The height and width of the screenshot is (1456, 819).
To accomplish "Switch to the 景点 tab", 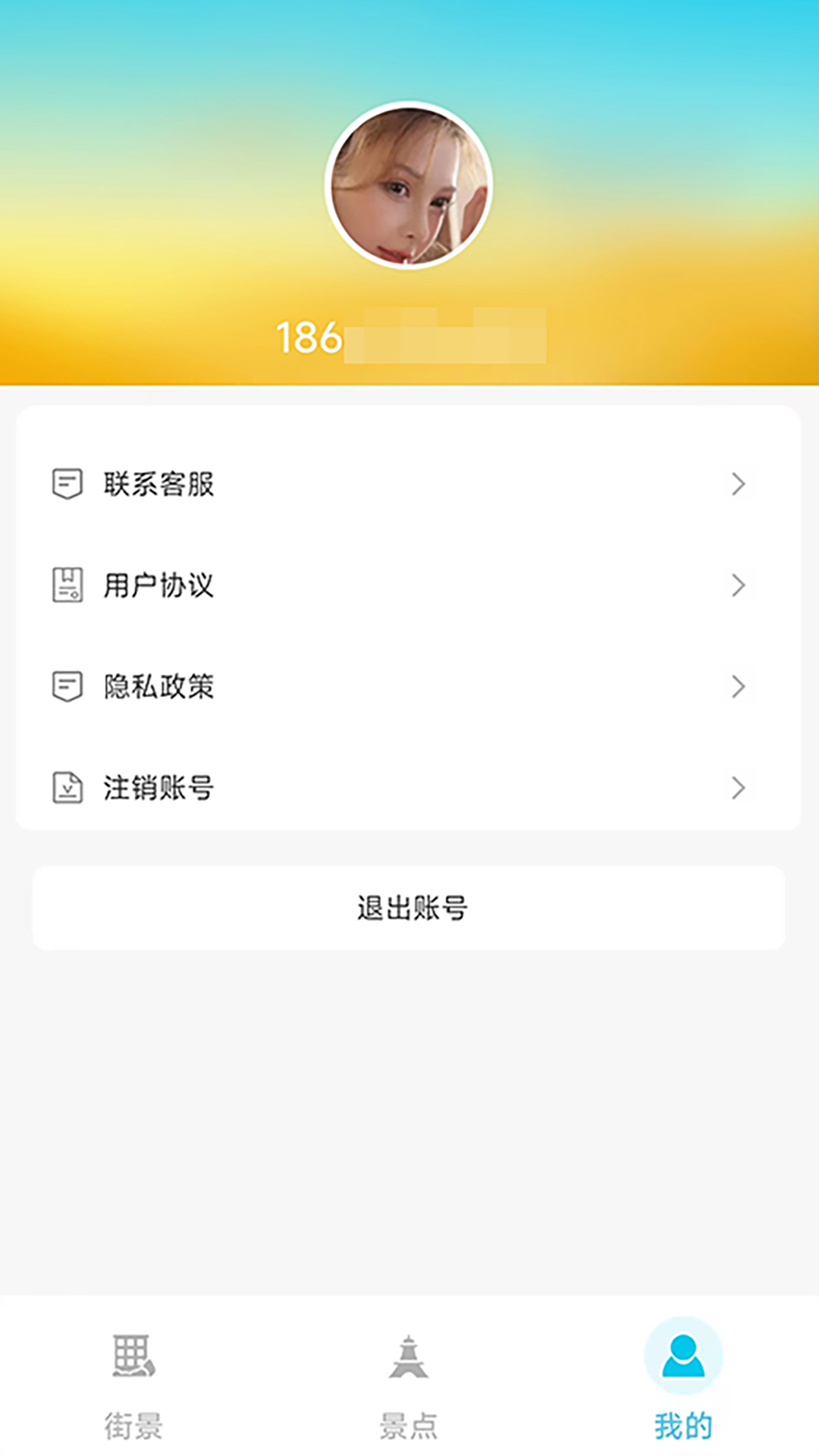I will click(409, 1395).
